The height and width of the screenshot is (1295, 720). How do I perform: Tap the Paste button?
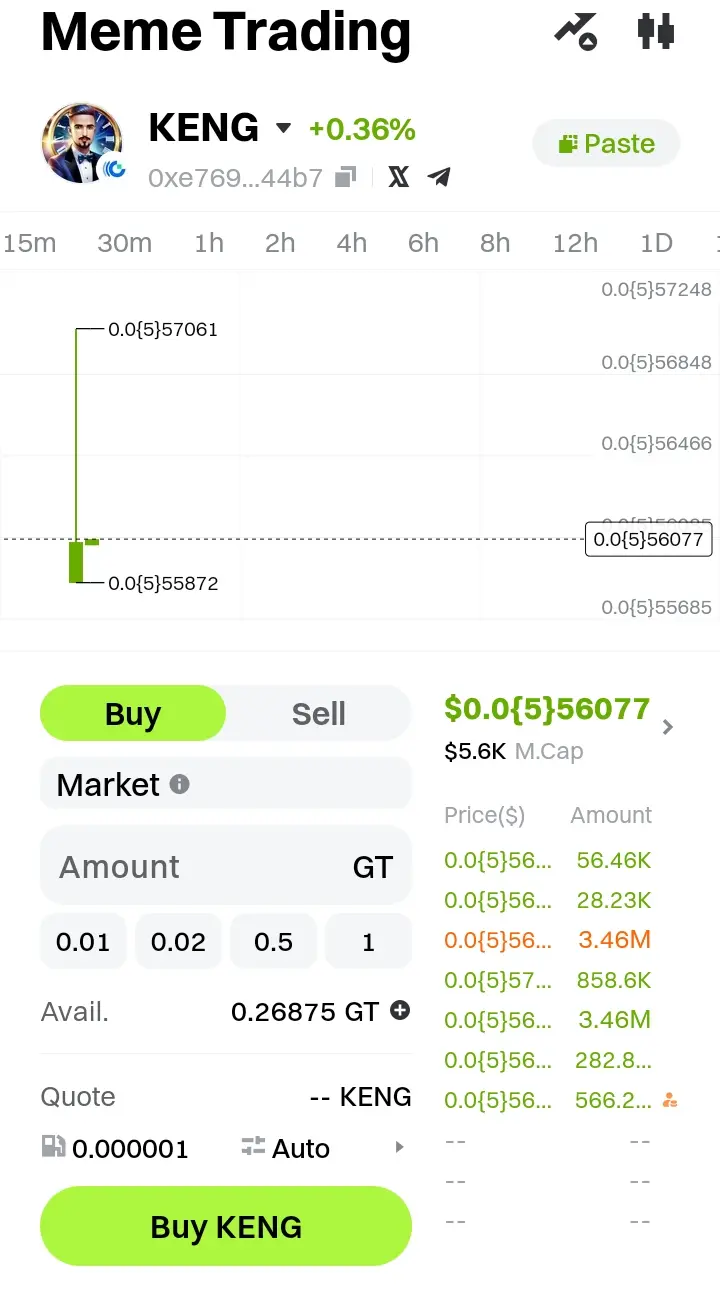click(x=606, y=144)
